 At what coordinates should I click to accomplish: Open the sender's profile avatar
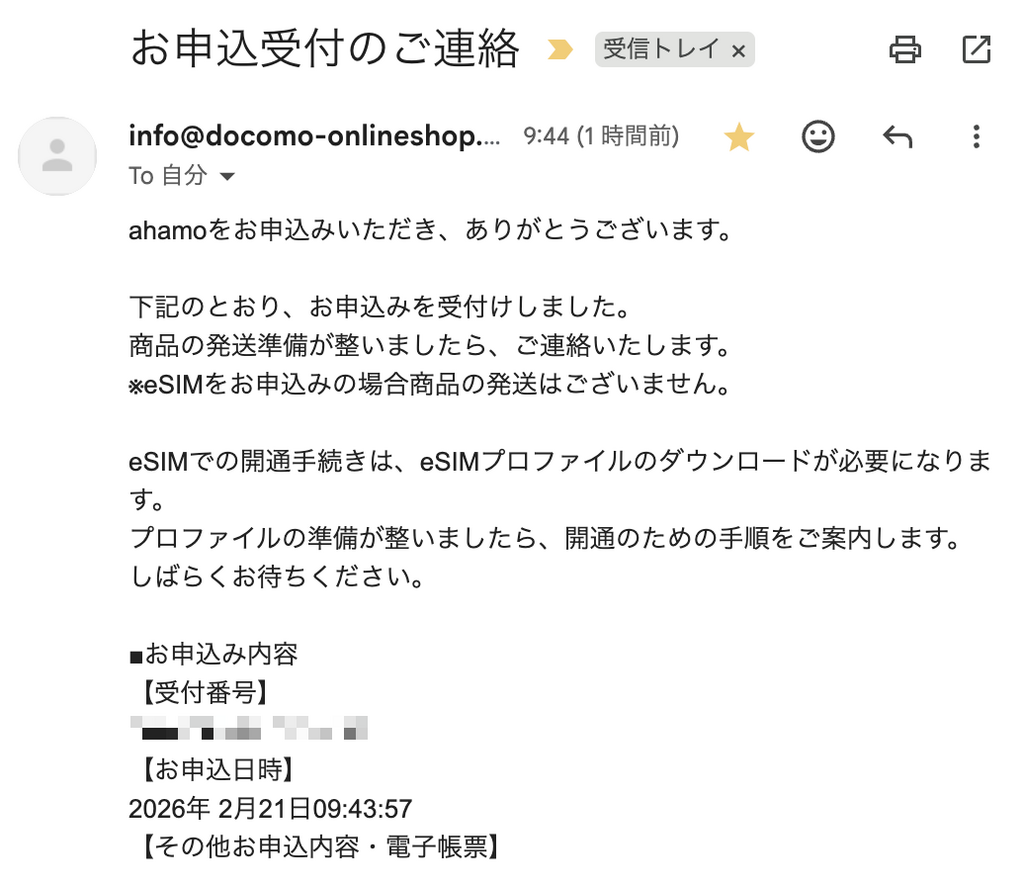click(58, 155)
